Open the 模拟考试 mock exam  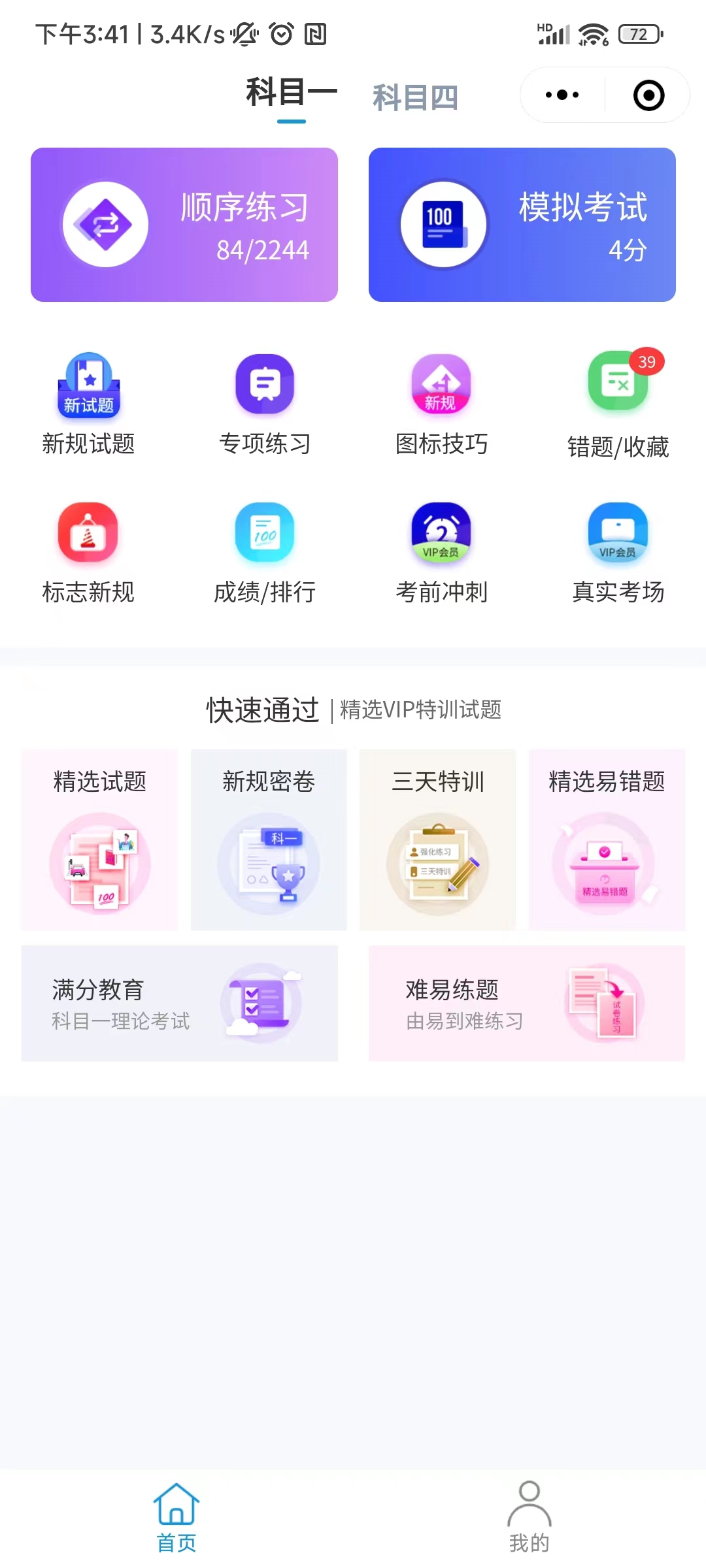tap(522, 225)
